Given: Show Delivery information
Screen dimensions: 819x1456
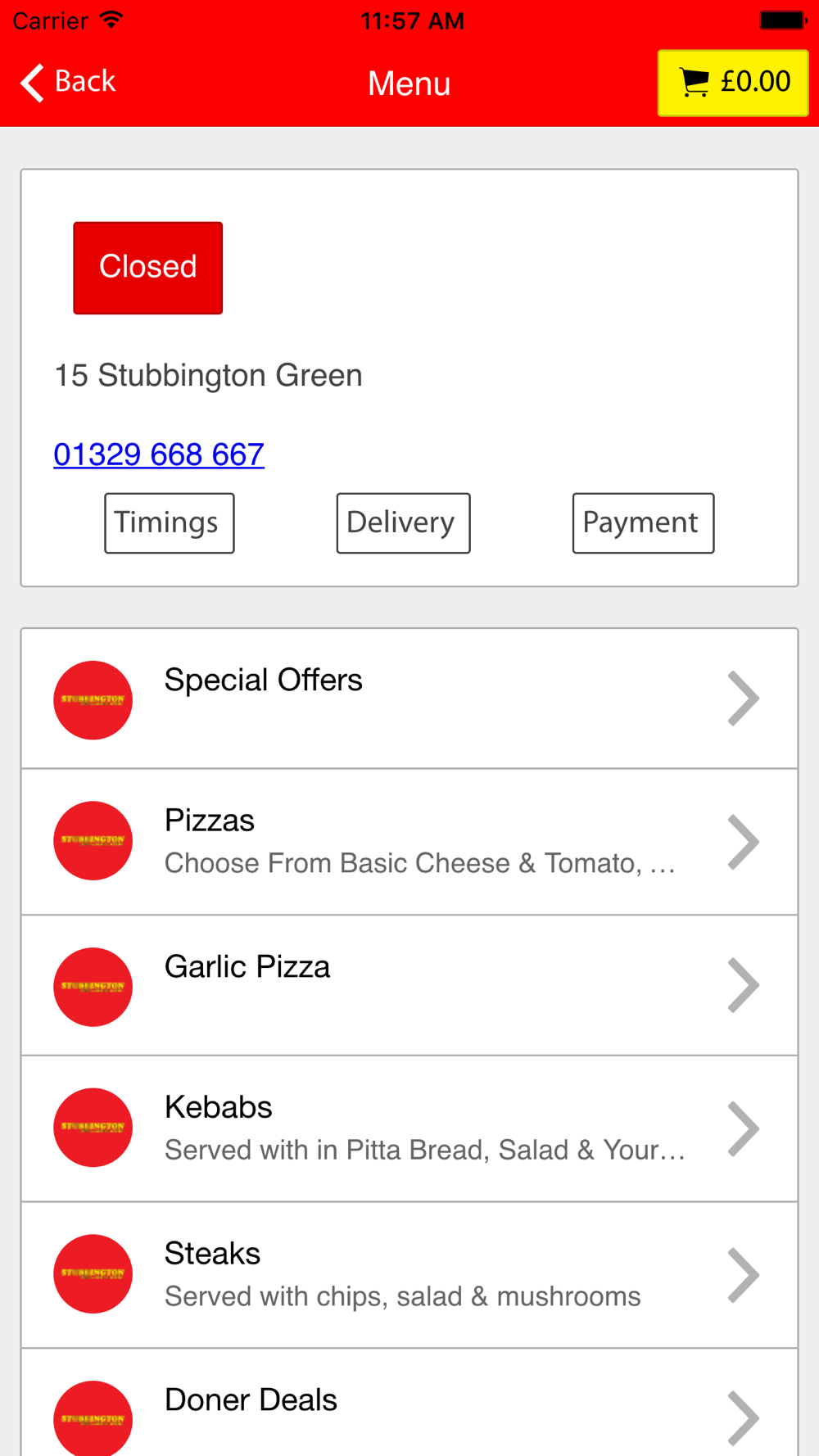Looking at the screenshot, I should 403,522.
